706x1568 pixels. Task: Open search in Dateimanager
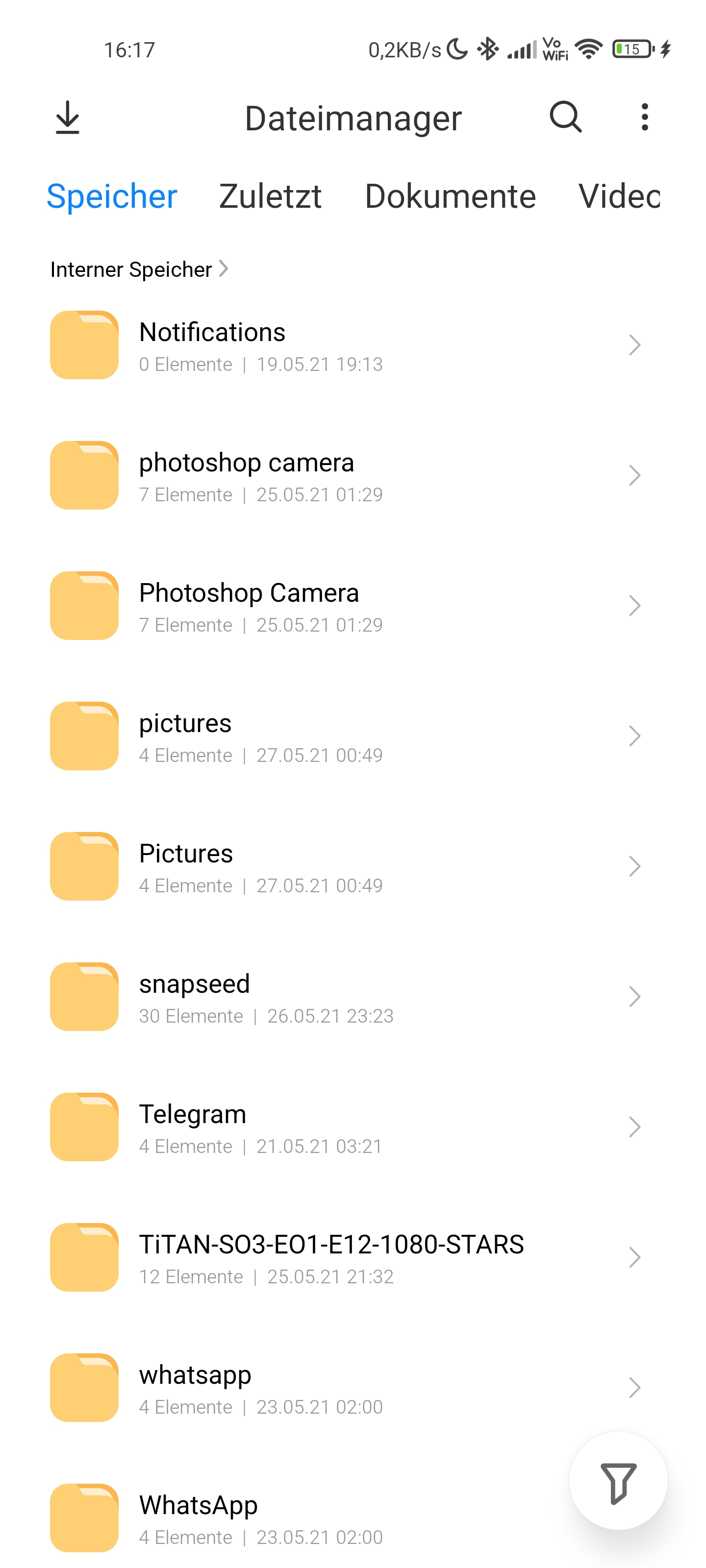click(x=565, y=118)
